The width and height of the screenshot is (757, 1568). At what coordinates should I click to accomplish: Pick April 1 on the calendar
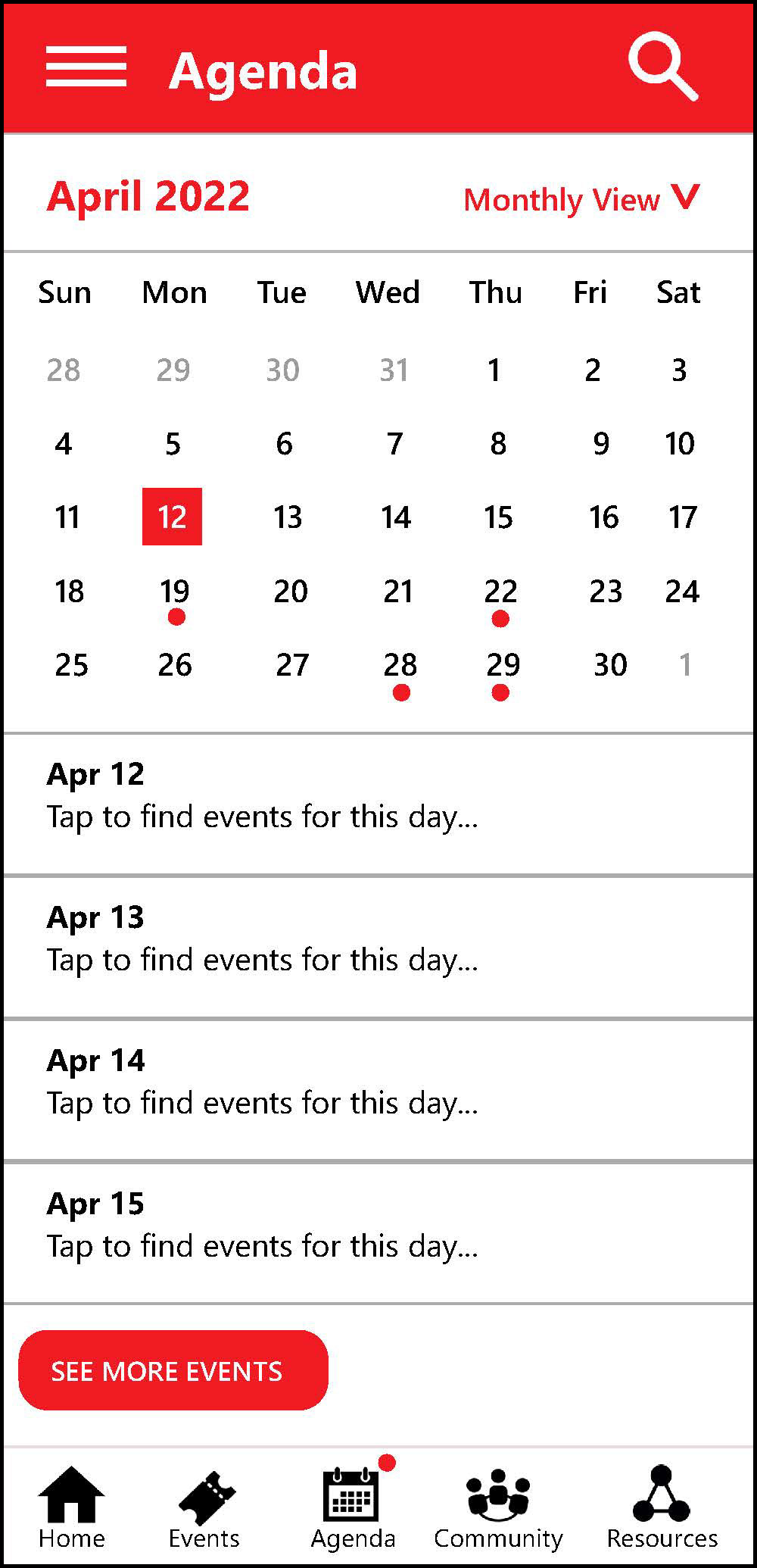(x=494, y=370)
